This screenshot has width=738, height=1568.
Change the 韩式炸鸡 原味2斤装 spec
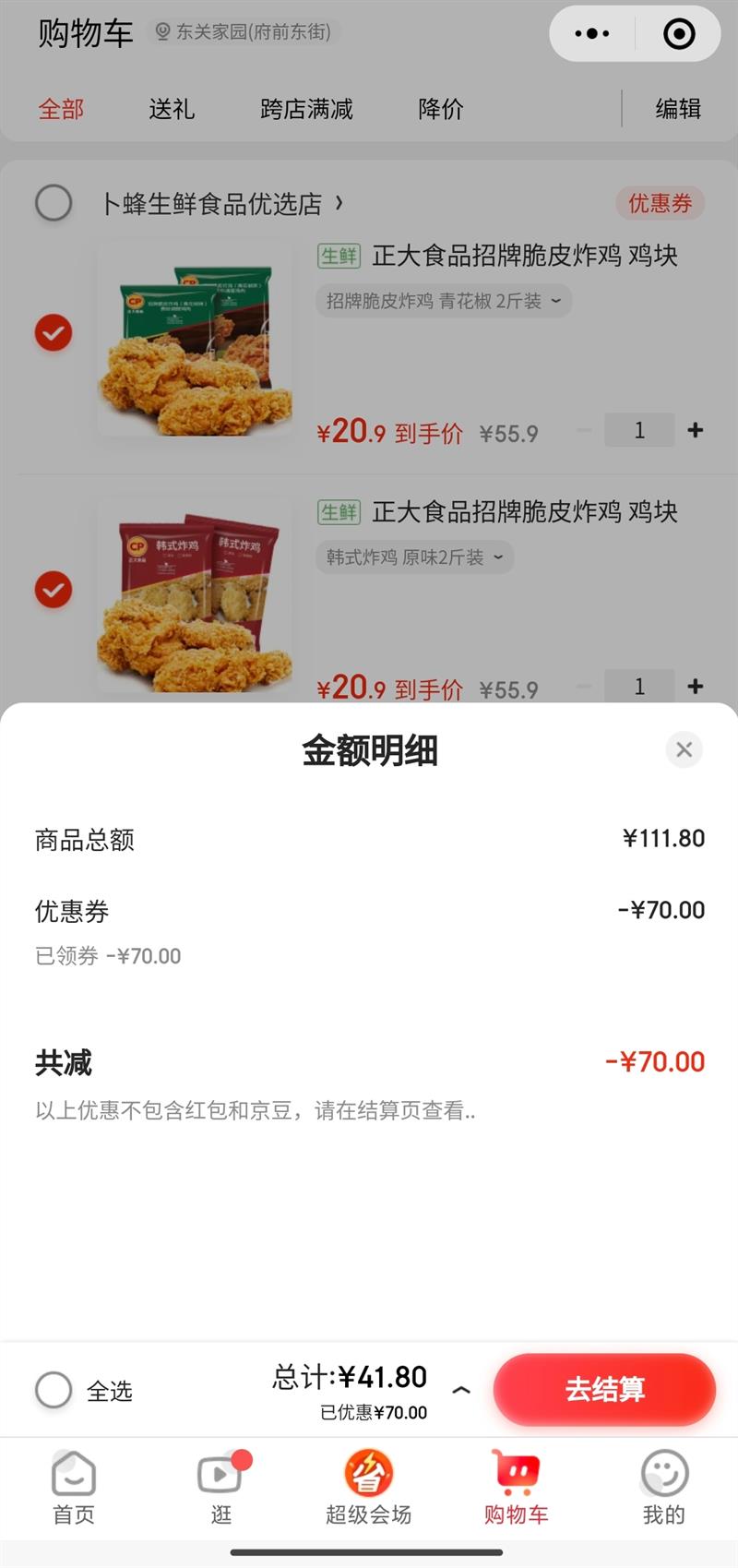(414, 557)
